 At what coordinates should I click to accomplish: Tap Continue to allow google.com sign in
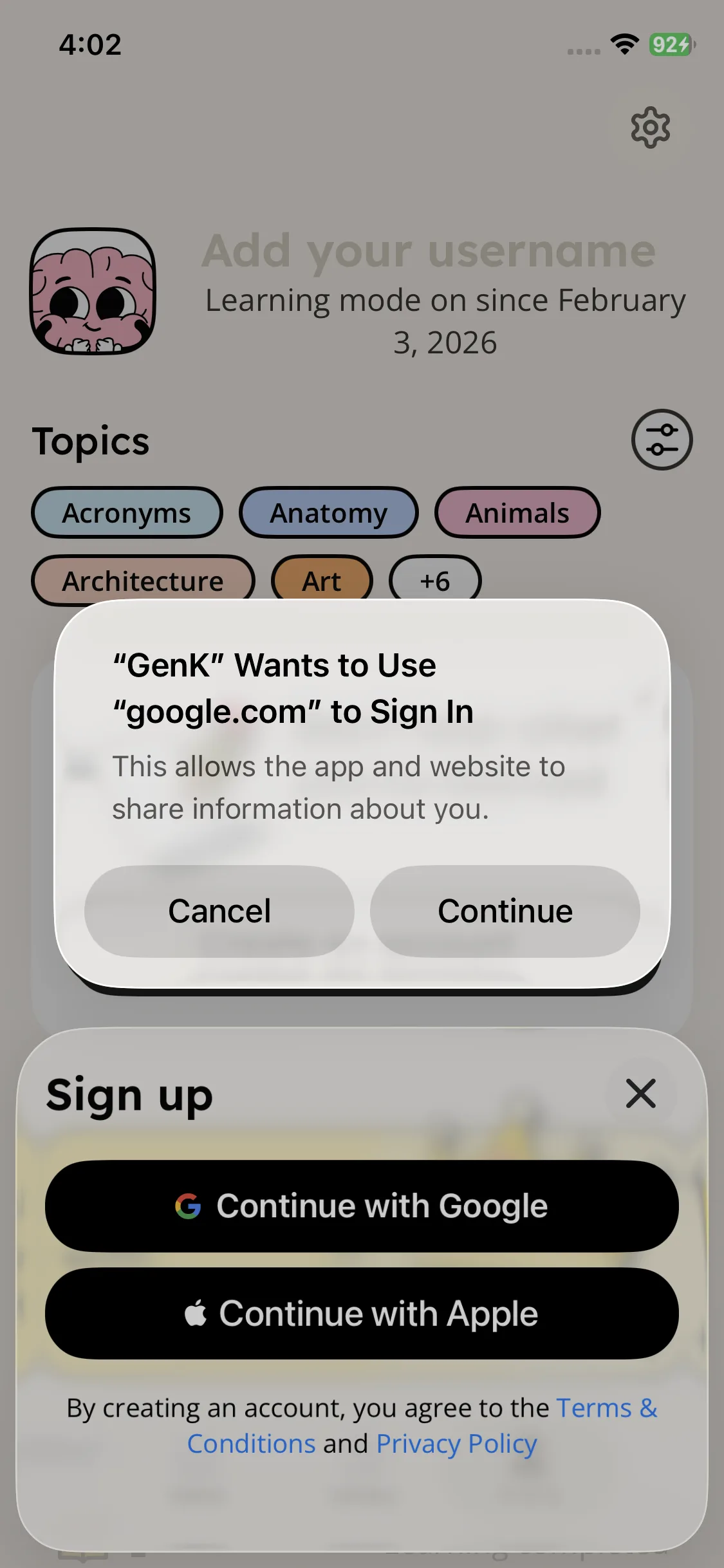pos(505,911)
